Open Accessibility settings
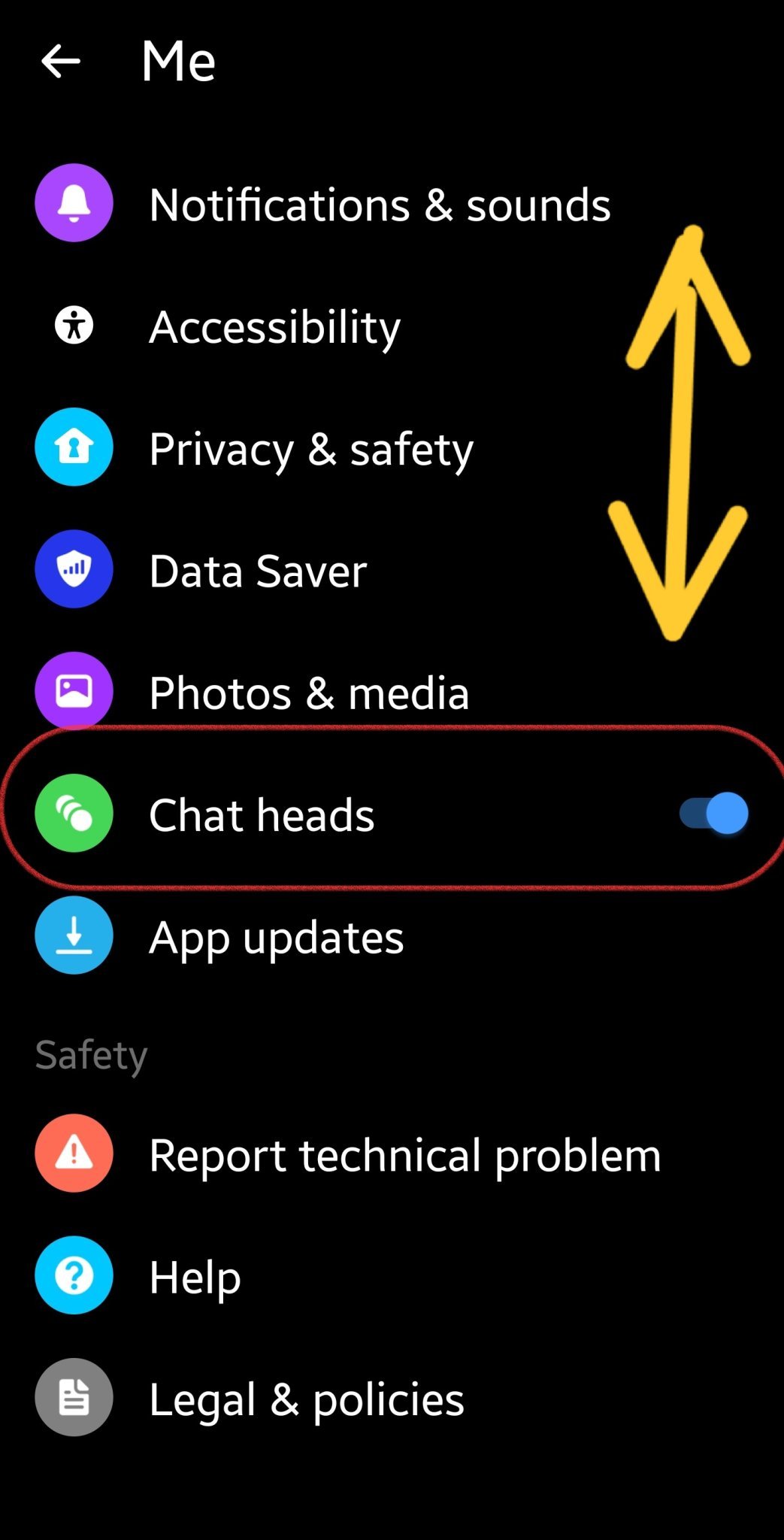The width and height of the screenshot is (784, 1540). pos(275,326)
